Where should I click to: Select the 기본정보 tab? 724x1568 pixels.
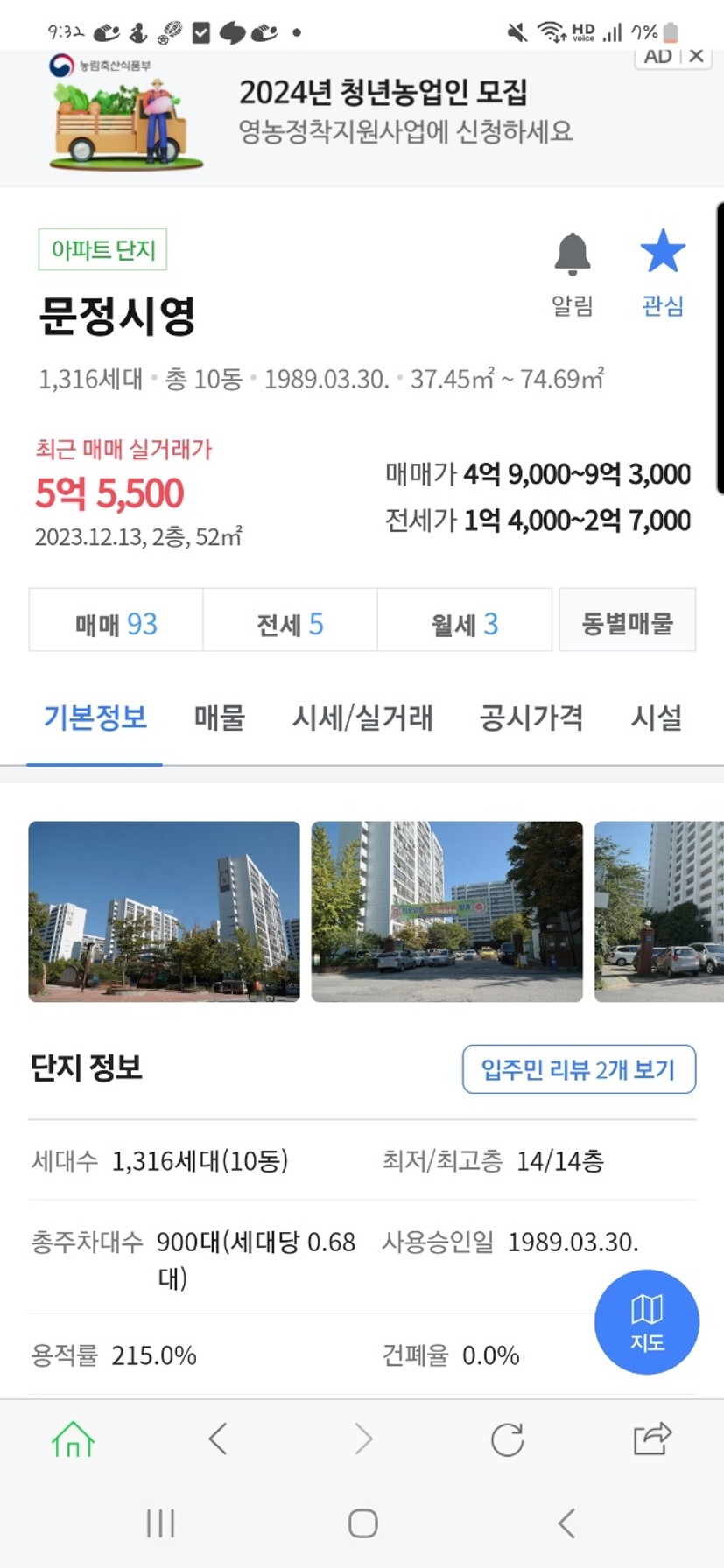pyautogui.click(x=95, y=718)
